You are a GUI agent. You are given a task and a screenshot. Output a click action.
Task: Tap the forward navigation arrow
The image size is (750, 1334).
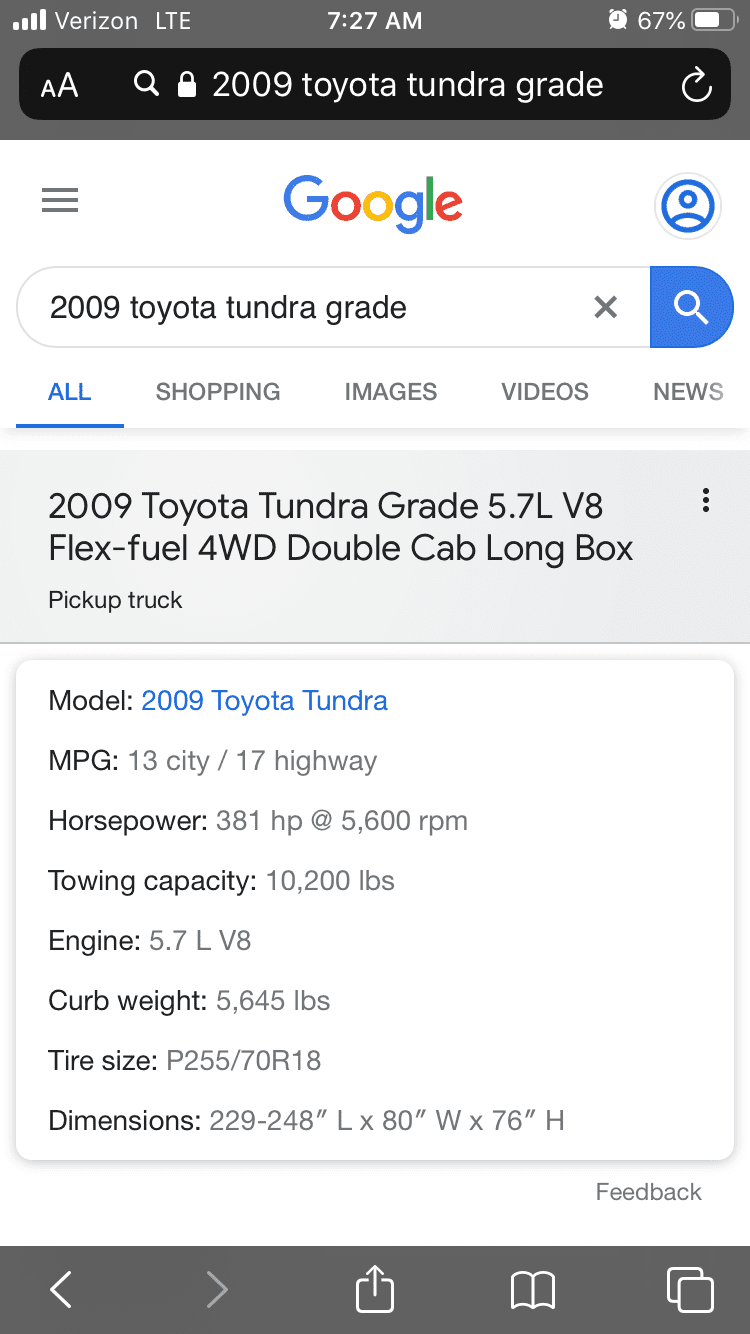[x=217, y=1290]
